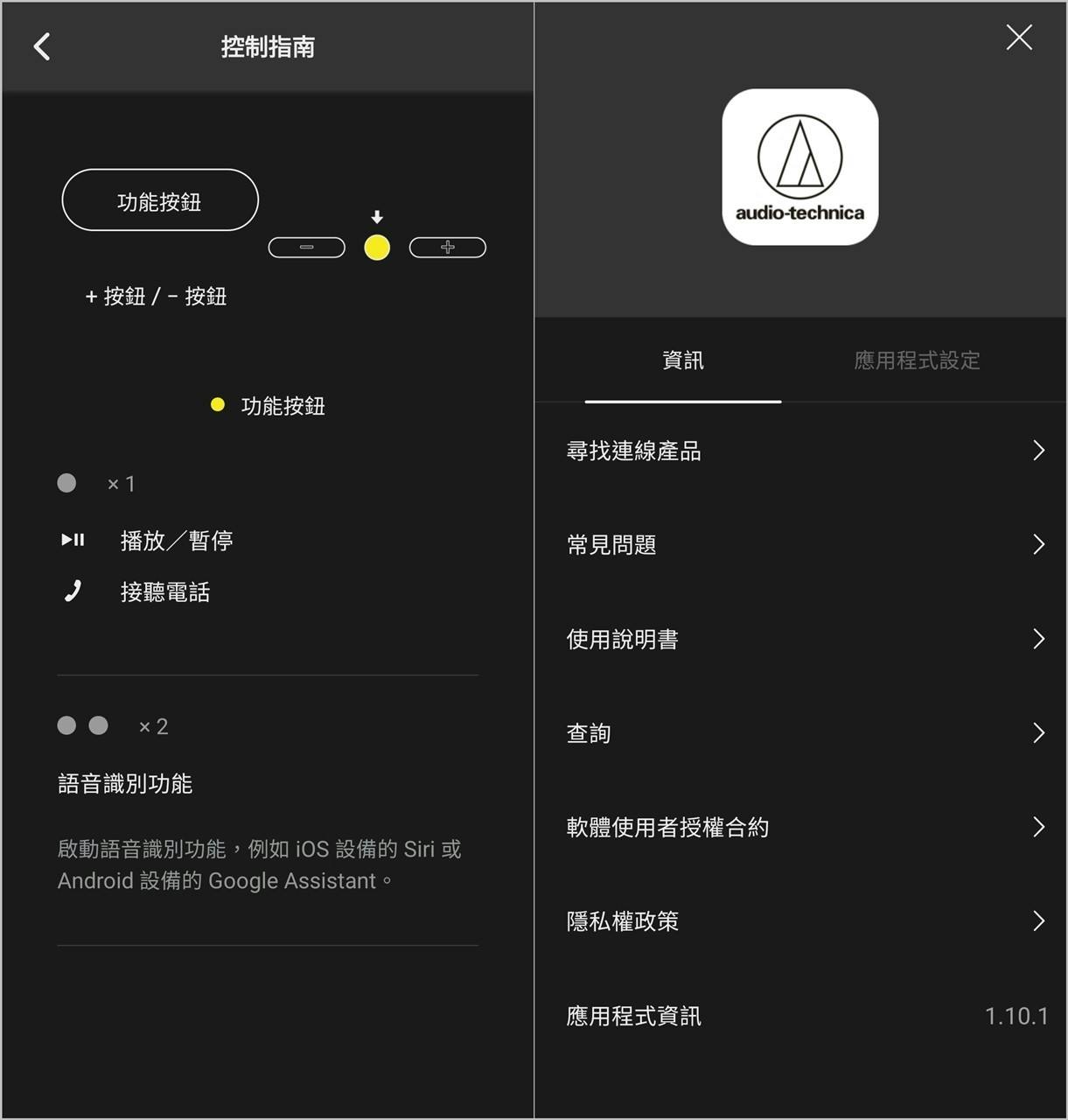
Task: Open 尋找連線產品
Action: coord(800,451)
